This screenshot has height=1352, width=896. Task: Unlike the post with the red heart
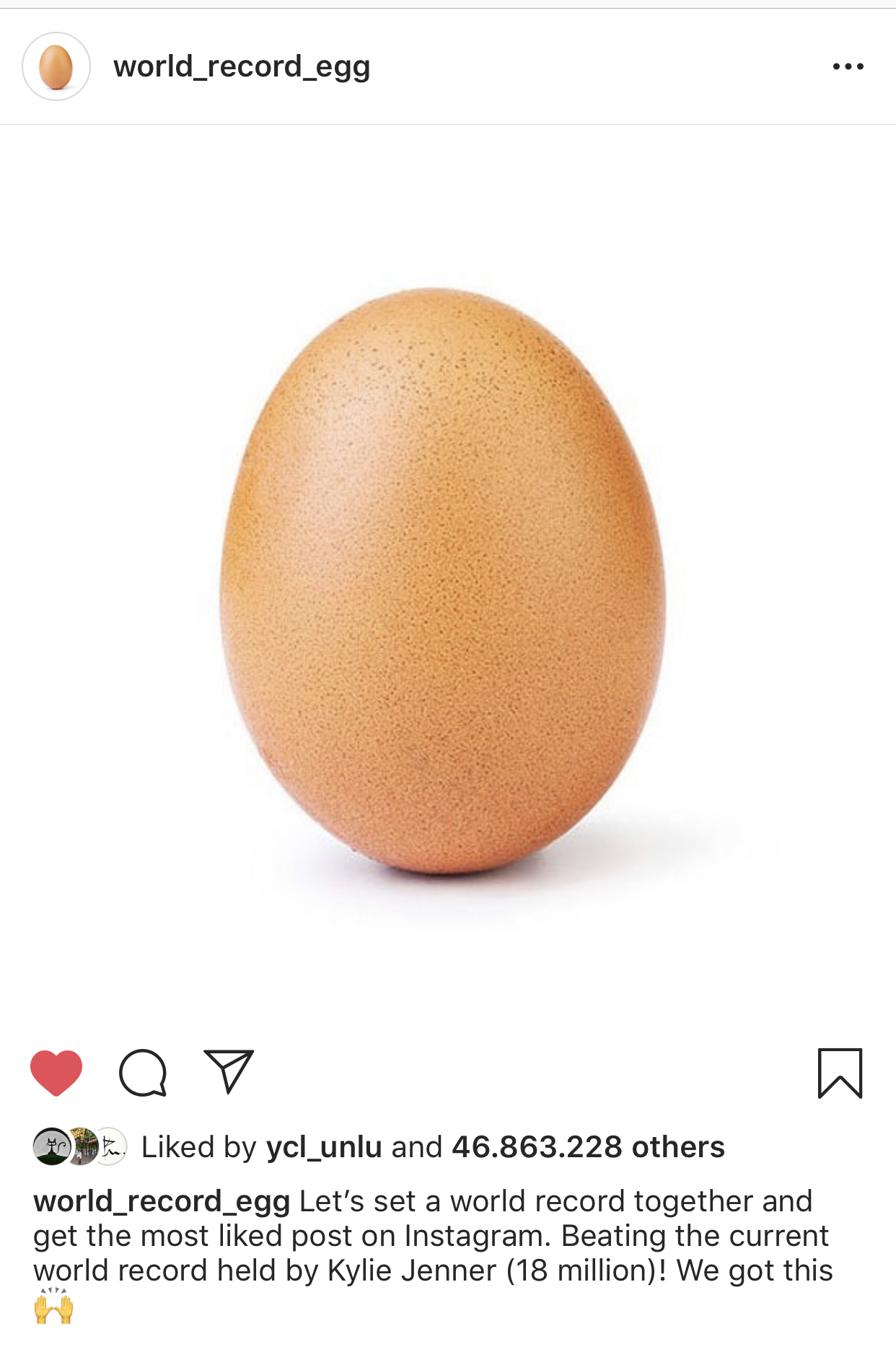56,1073
